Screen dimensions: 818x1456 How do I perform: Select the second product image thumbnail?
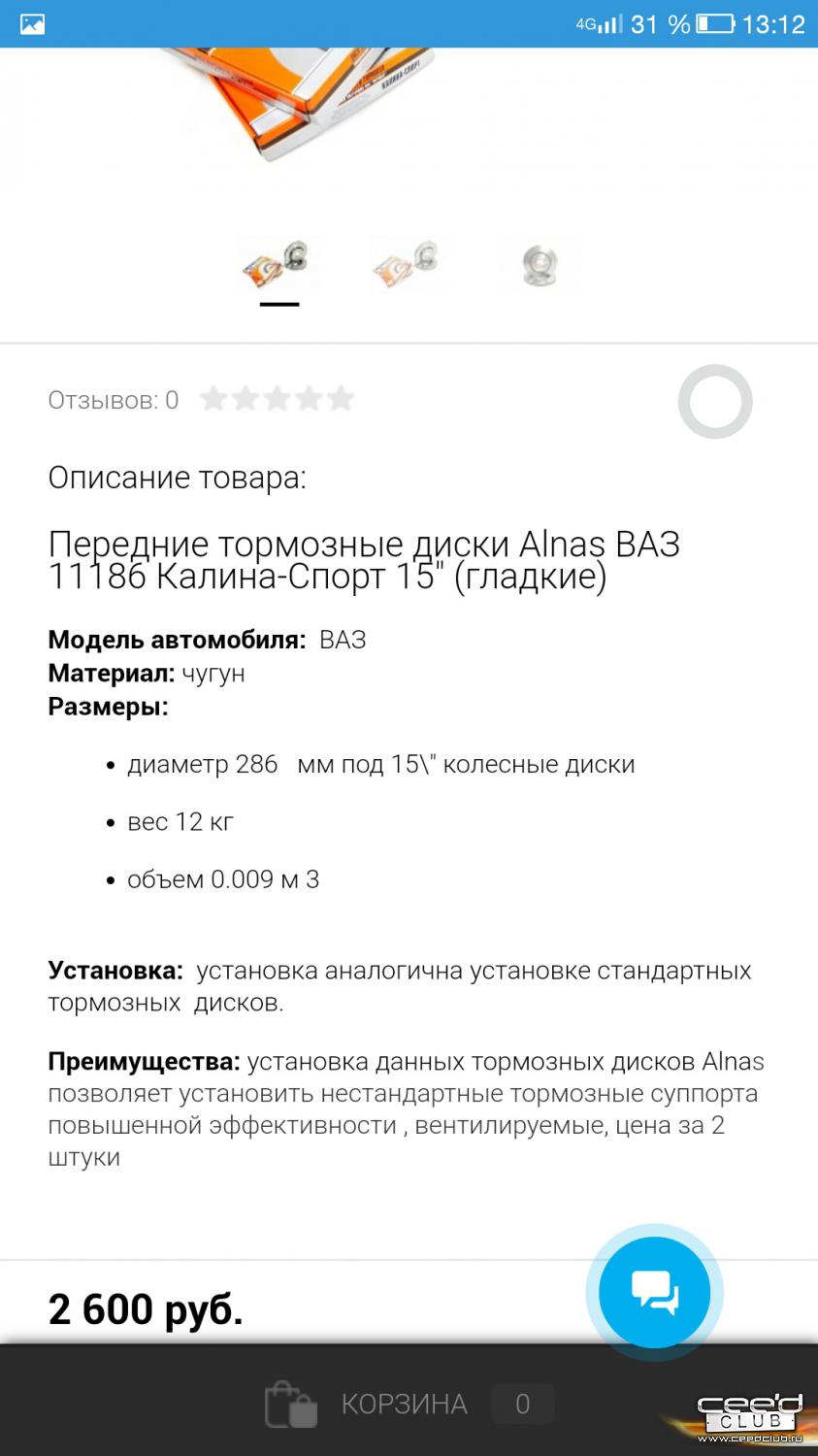(409, 264)
